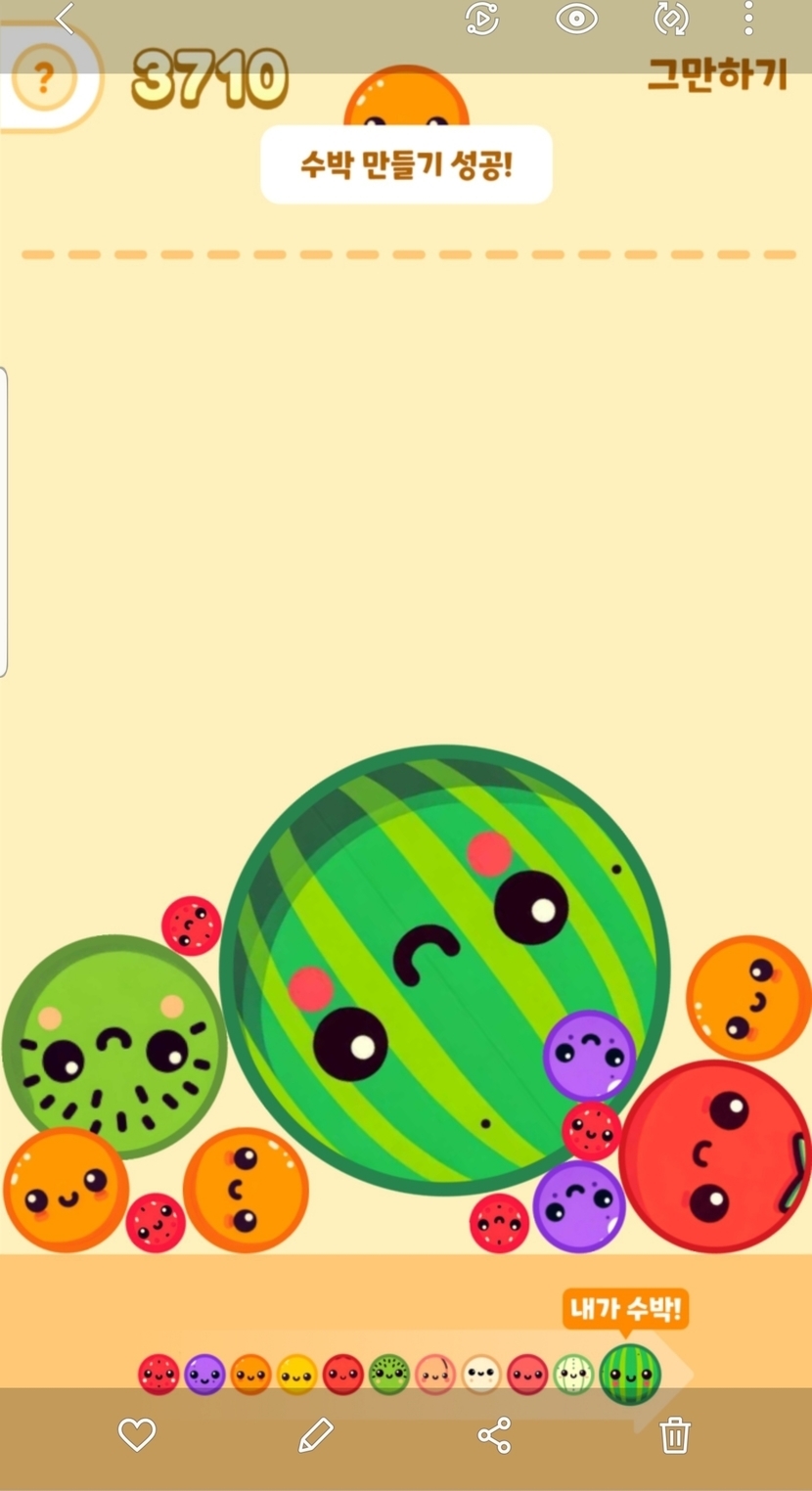Delete the image with the trash icon
This screenshot has width=812, height=1491.
675,1435
